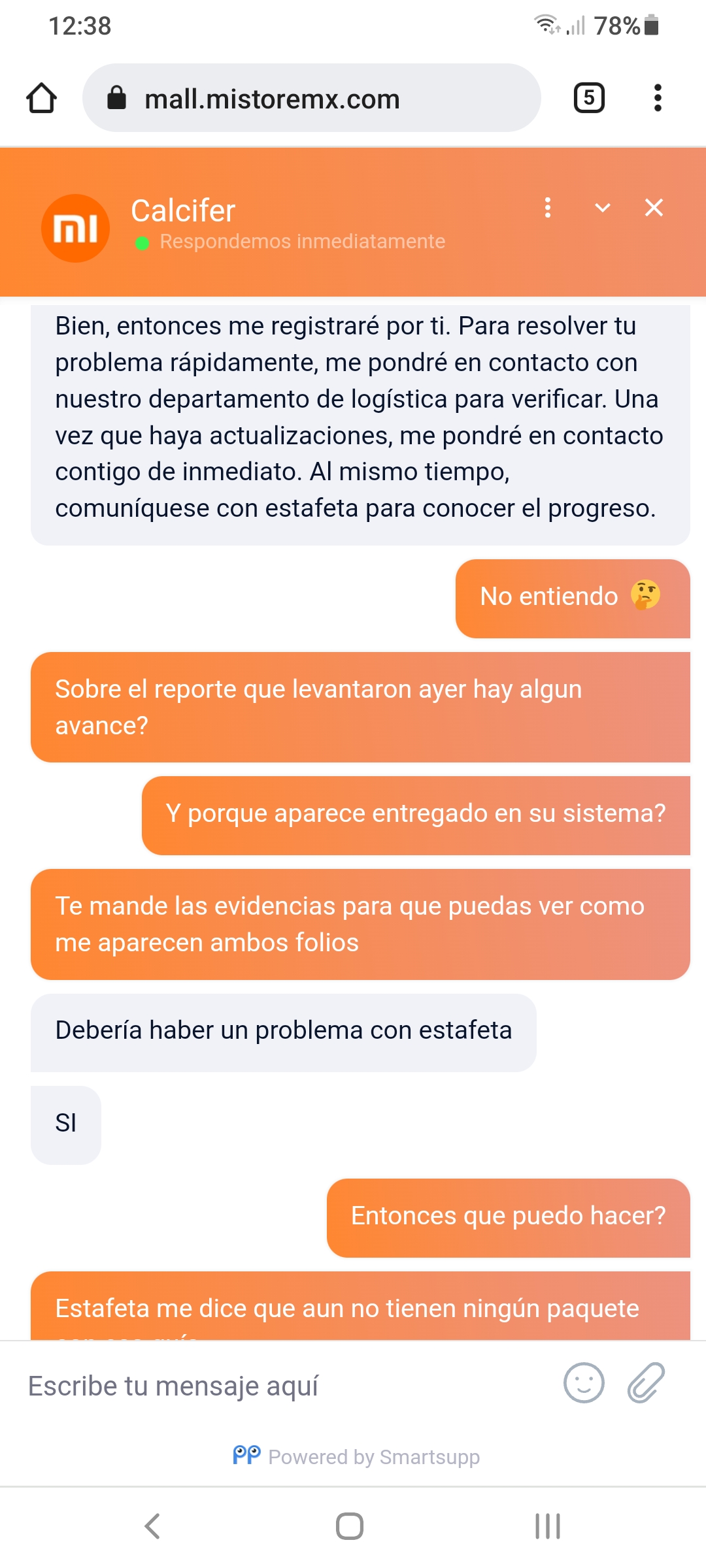Open the browser overflow menu
The width and height of the screenshot is (706, 1568).
click(x=658, y=98)
